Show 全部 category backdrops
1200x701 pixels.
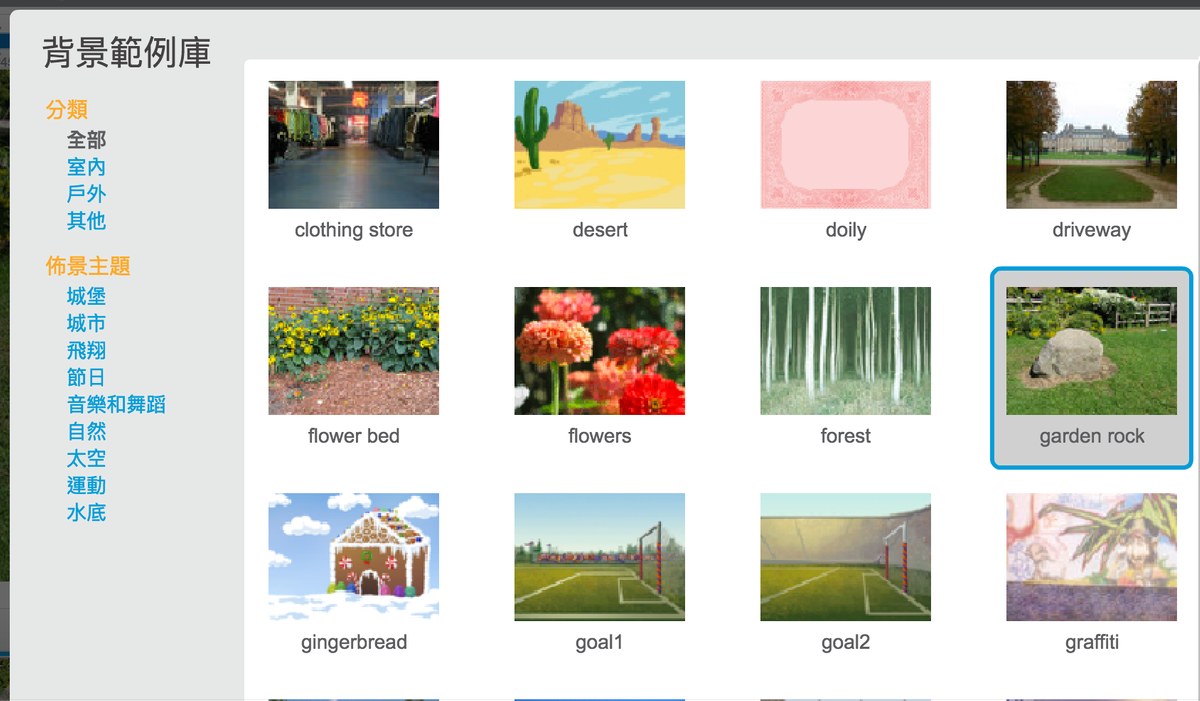click(x=86, y=140)
